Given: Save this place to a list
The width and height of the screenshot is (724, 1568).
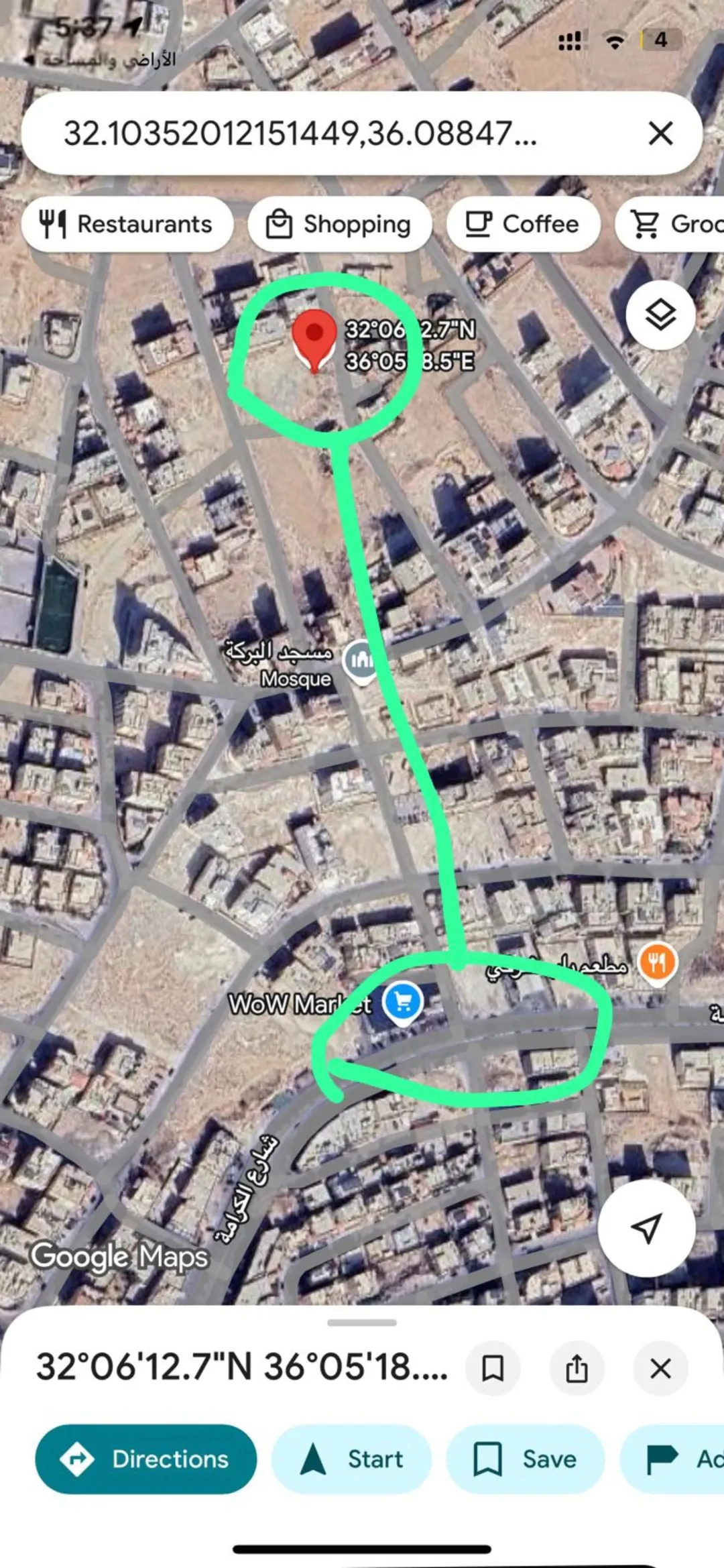Looking at the screenshot, I should [x=526, y=1459].
